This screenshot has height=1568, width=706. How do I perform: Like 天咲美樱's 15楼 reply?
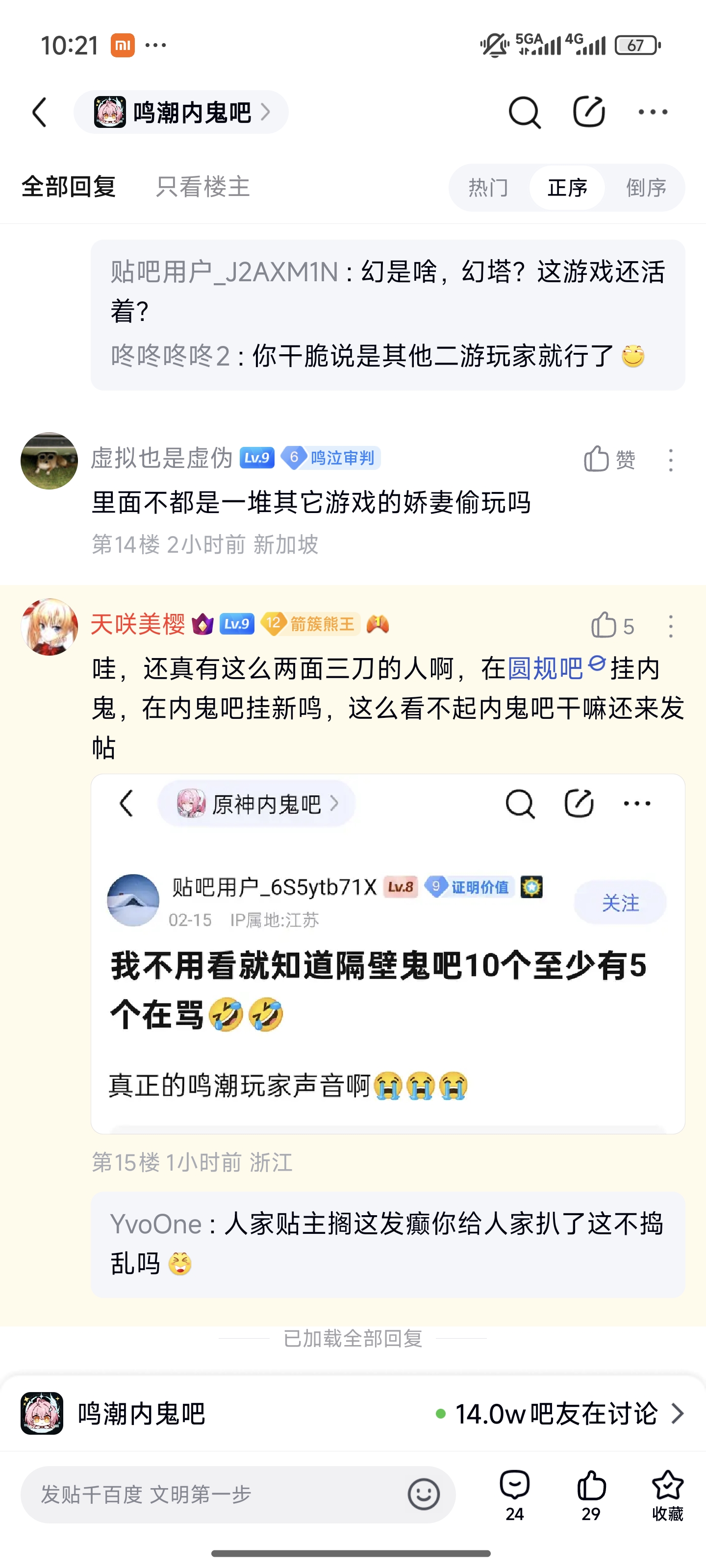tap(611, 626)
